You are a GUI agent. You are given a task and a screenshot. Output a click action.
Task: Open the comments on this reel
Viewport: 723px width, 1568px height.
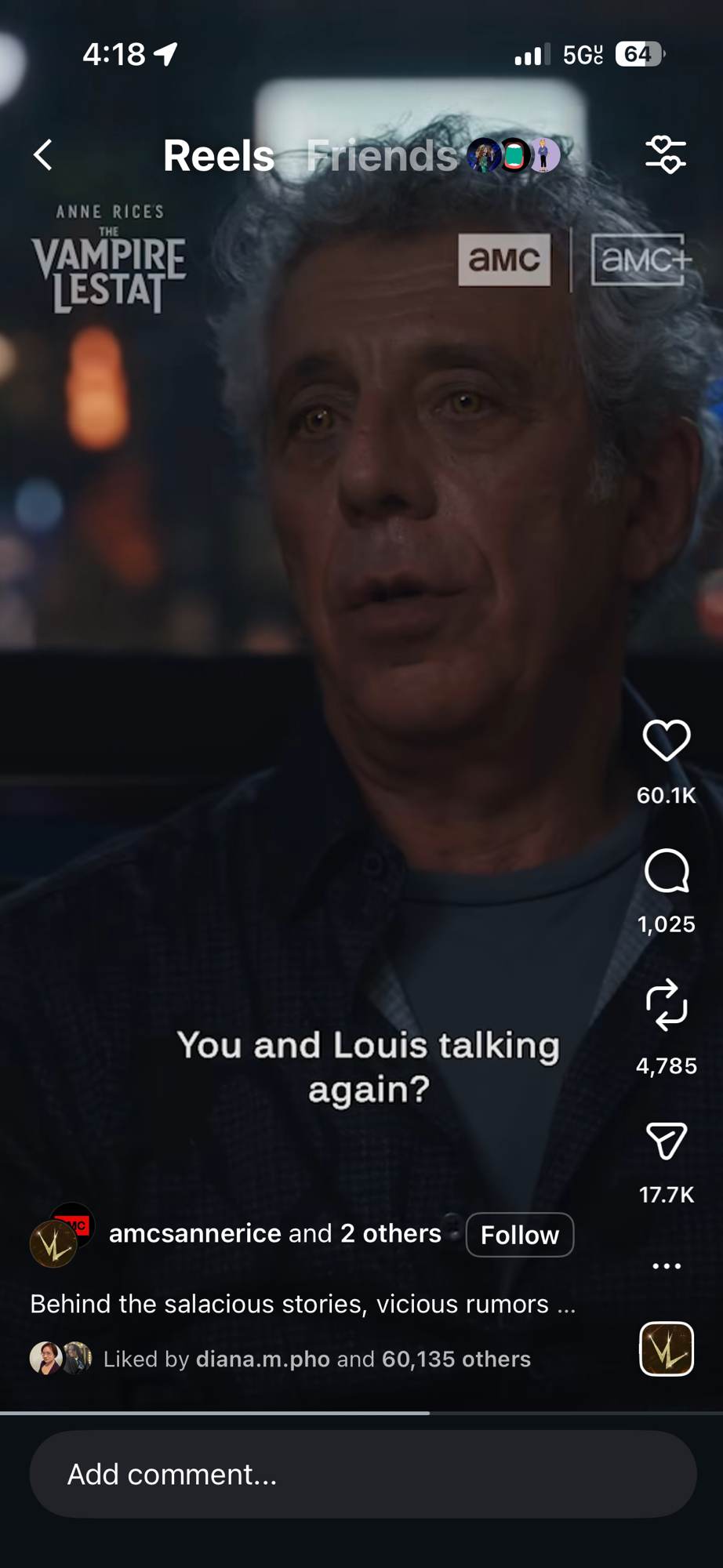[x=666, y=871]
